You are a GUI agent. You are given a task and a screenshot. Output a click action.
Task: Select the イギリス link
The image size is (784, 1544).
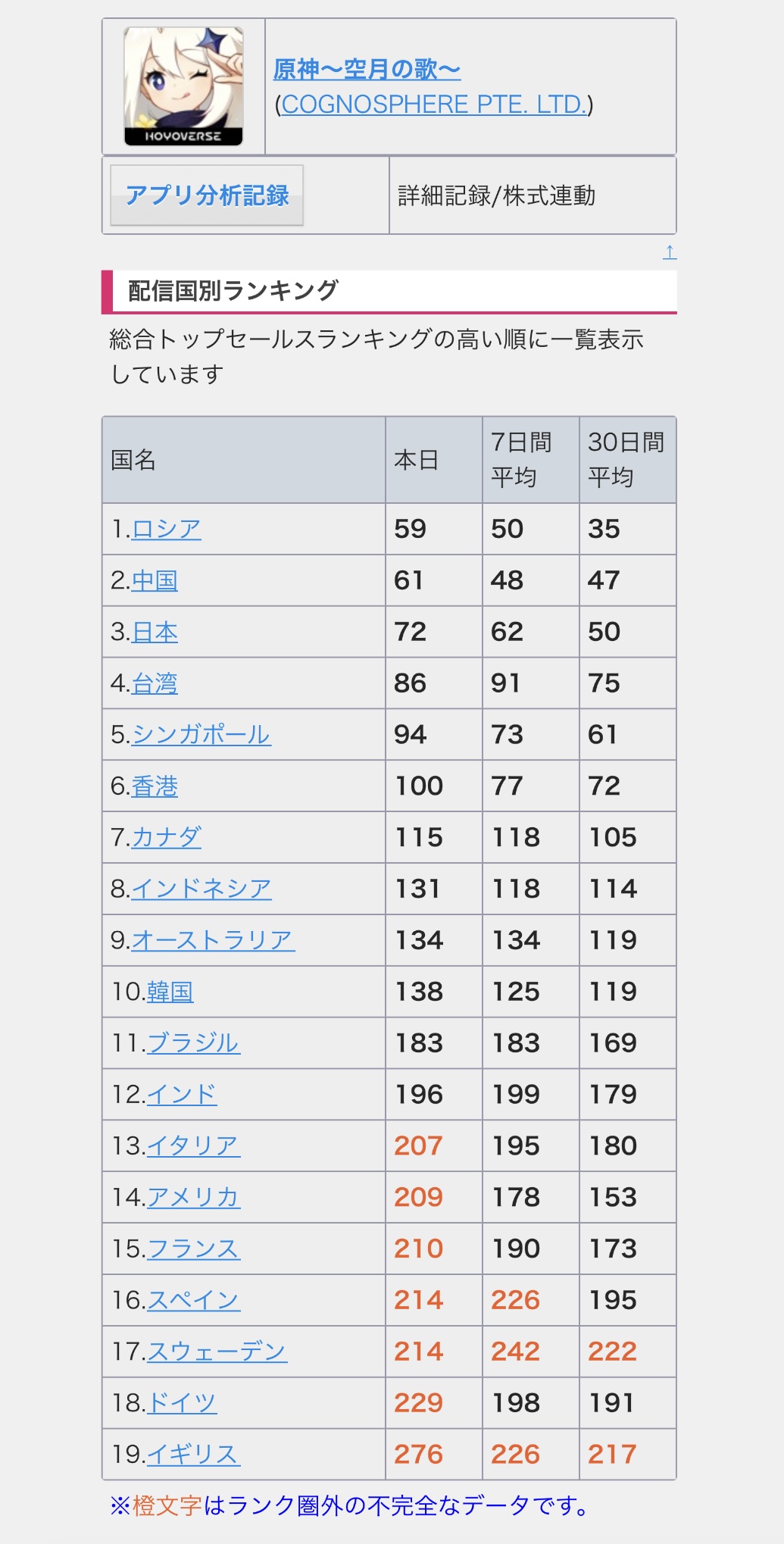(193, 1455)
